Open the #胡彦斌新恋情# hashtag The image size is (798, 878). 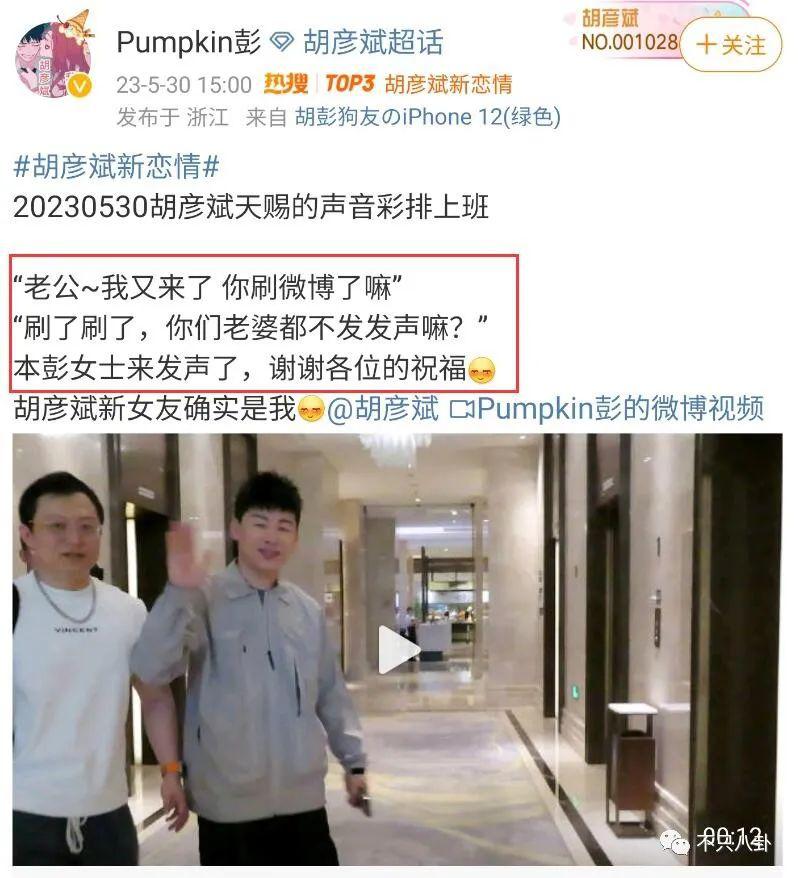point(117,165)
